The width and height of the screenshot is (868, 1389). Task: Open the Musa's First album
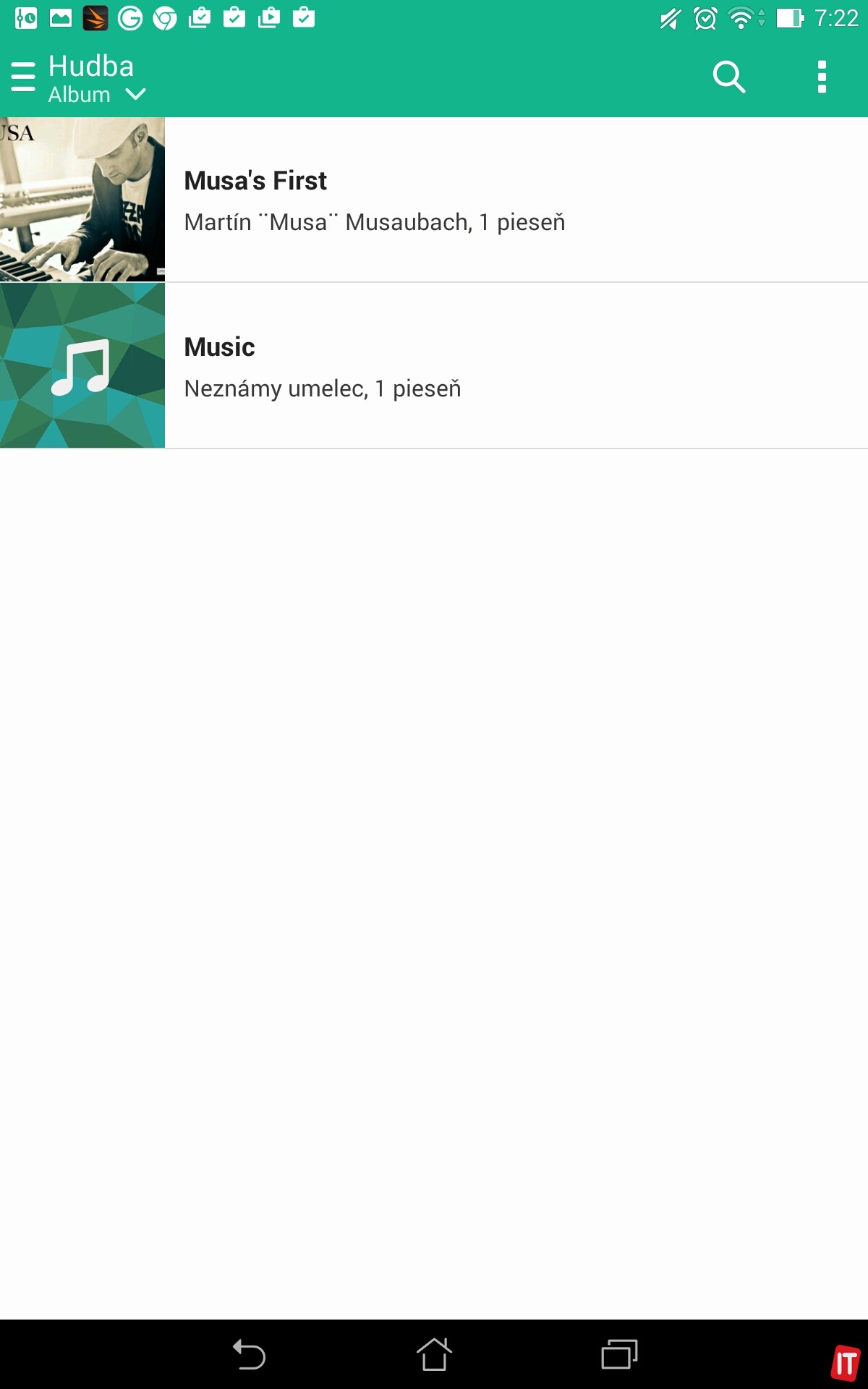(x=434, y=200)
